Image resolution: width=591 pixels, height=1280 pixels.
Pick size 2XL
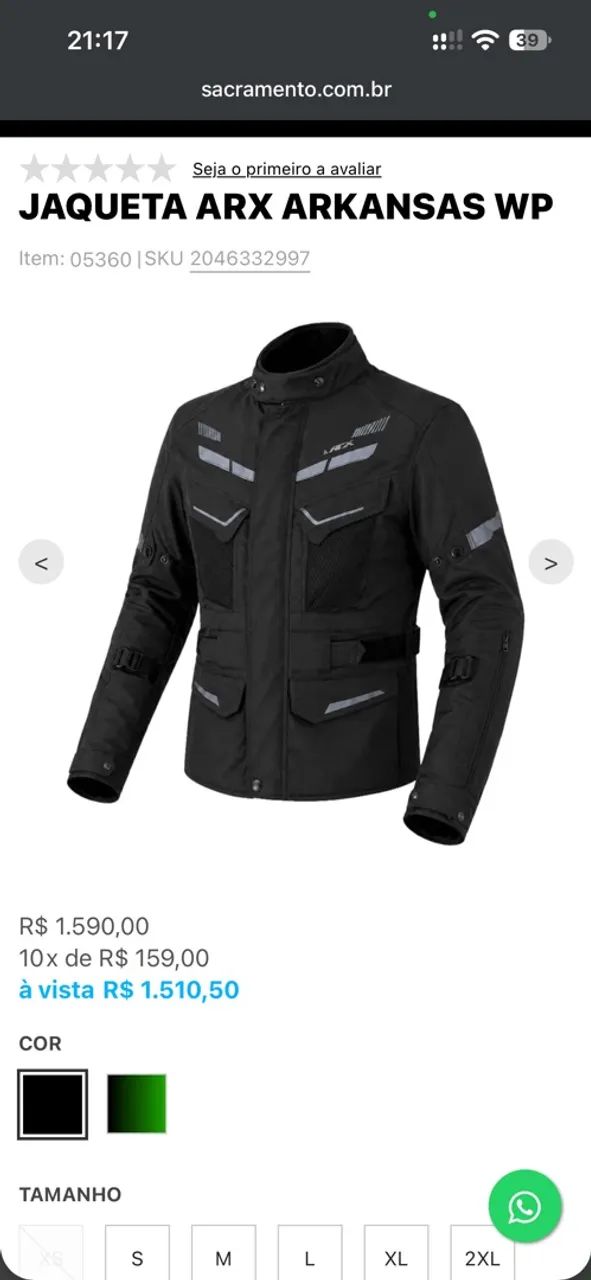click(482, 1252)
